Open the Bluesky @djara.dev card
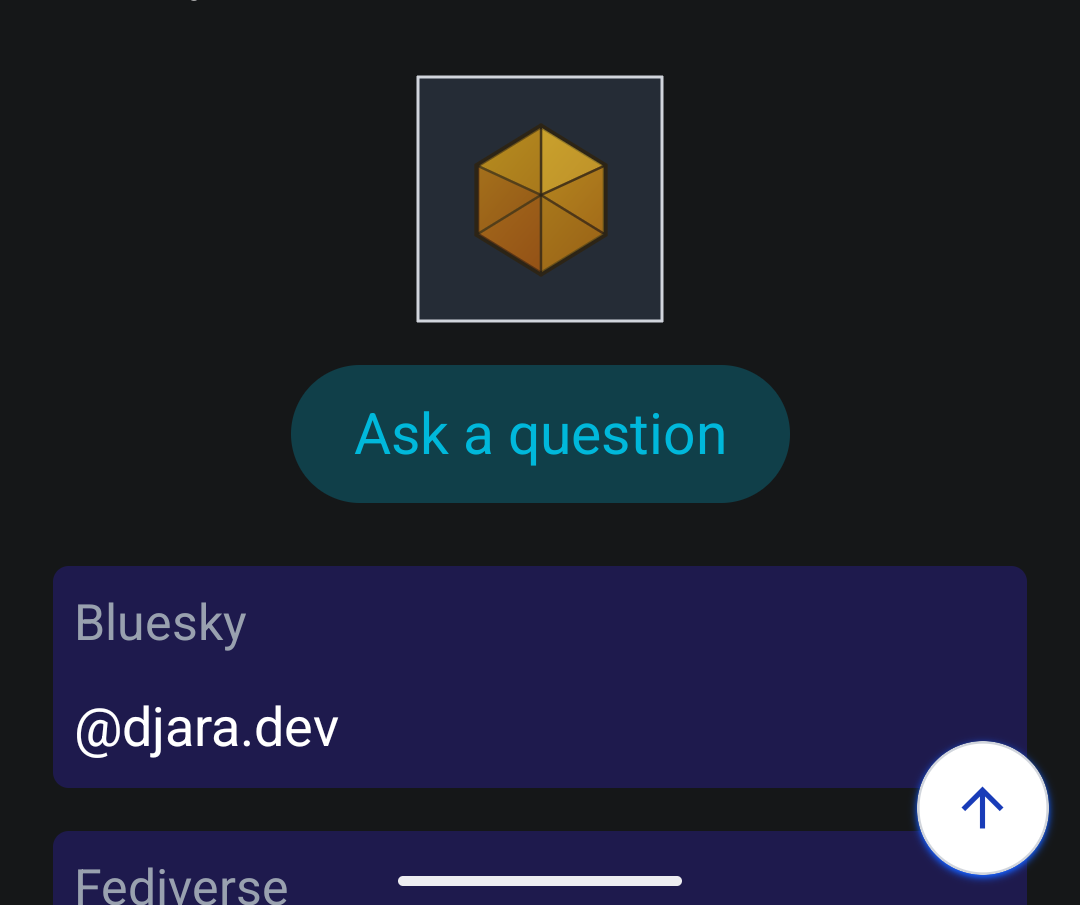The height and width of the screenshot is (905, 1080). point(540,677)
